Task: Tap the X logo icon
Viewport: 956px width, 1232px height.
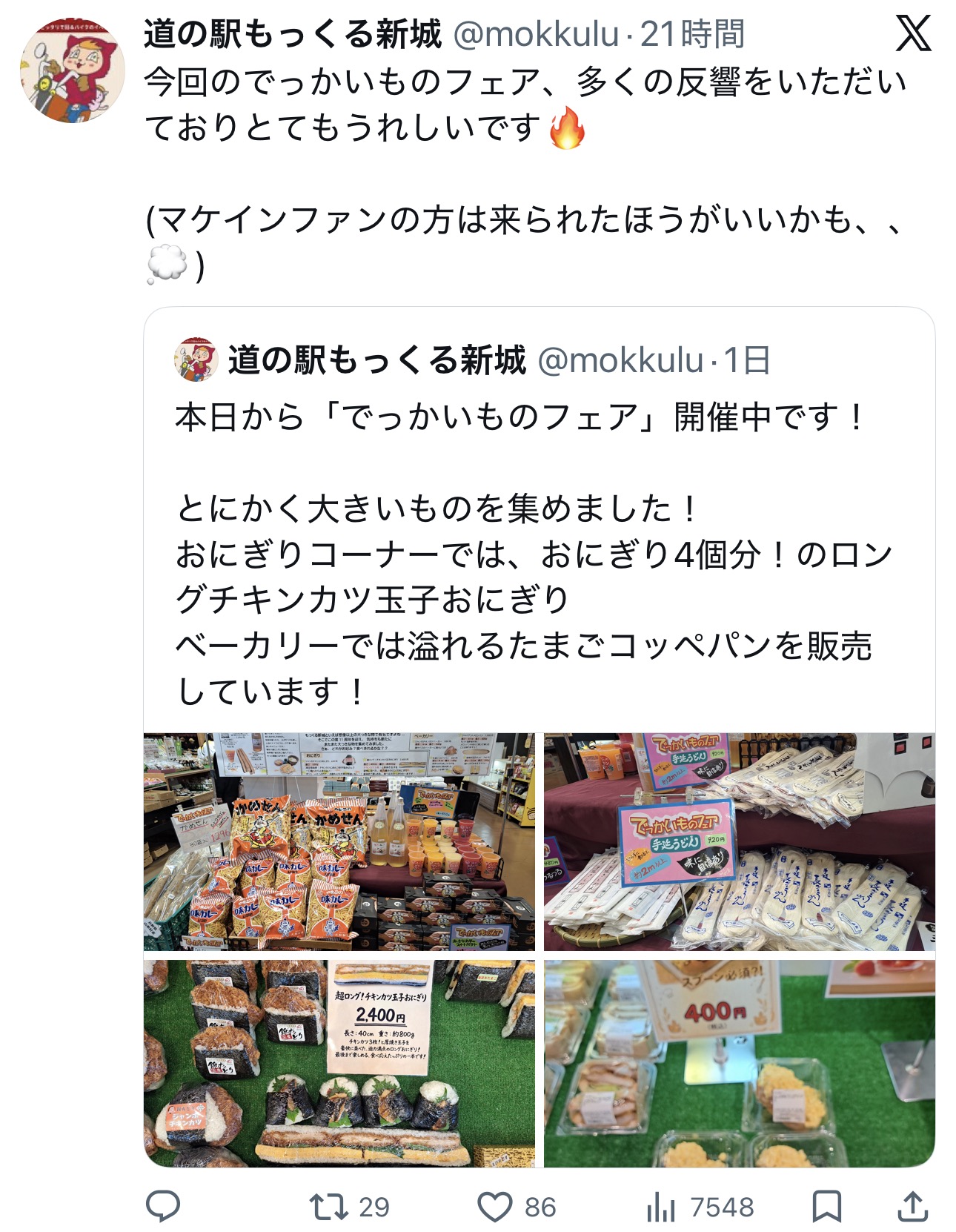Action: (912, 34)
